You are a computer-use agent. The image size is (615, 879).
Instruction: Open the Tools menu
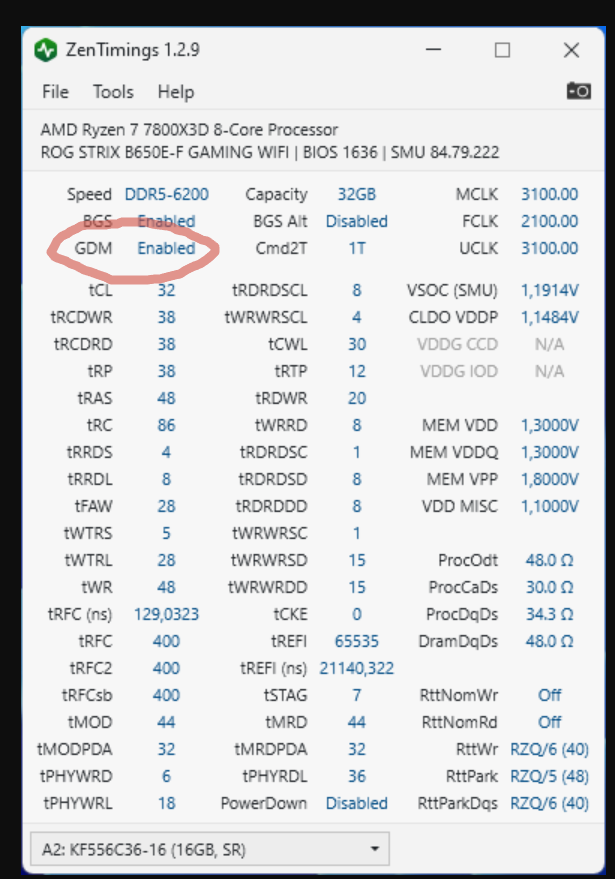pos(113,92)
